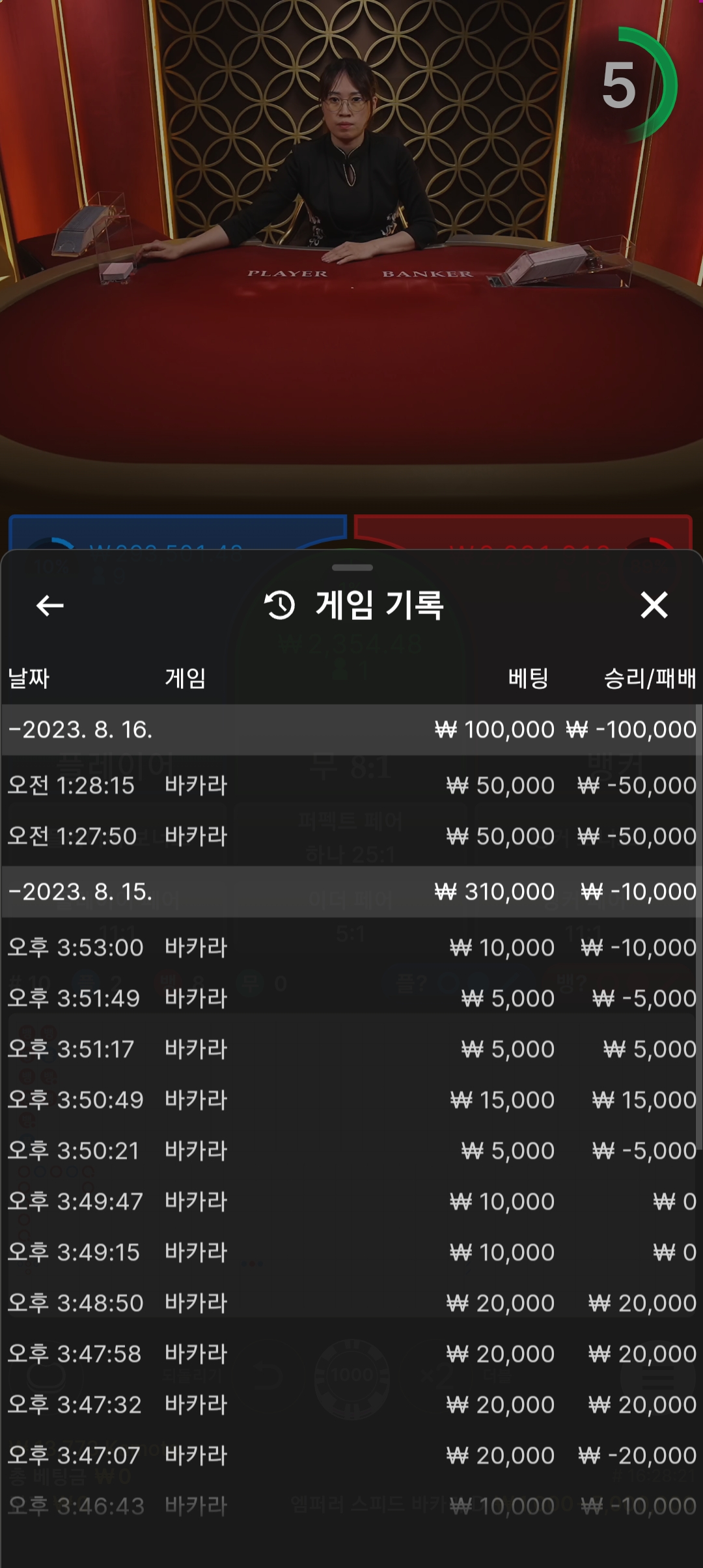Go back from the 게임 기록 panel
This screenshot has width=703, height=1568.
pos(49,606)
